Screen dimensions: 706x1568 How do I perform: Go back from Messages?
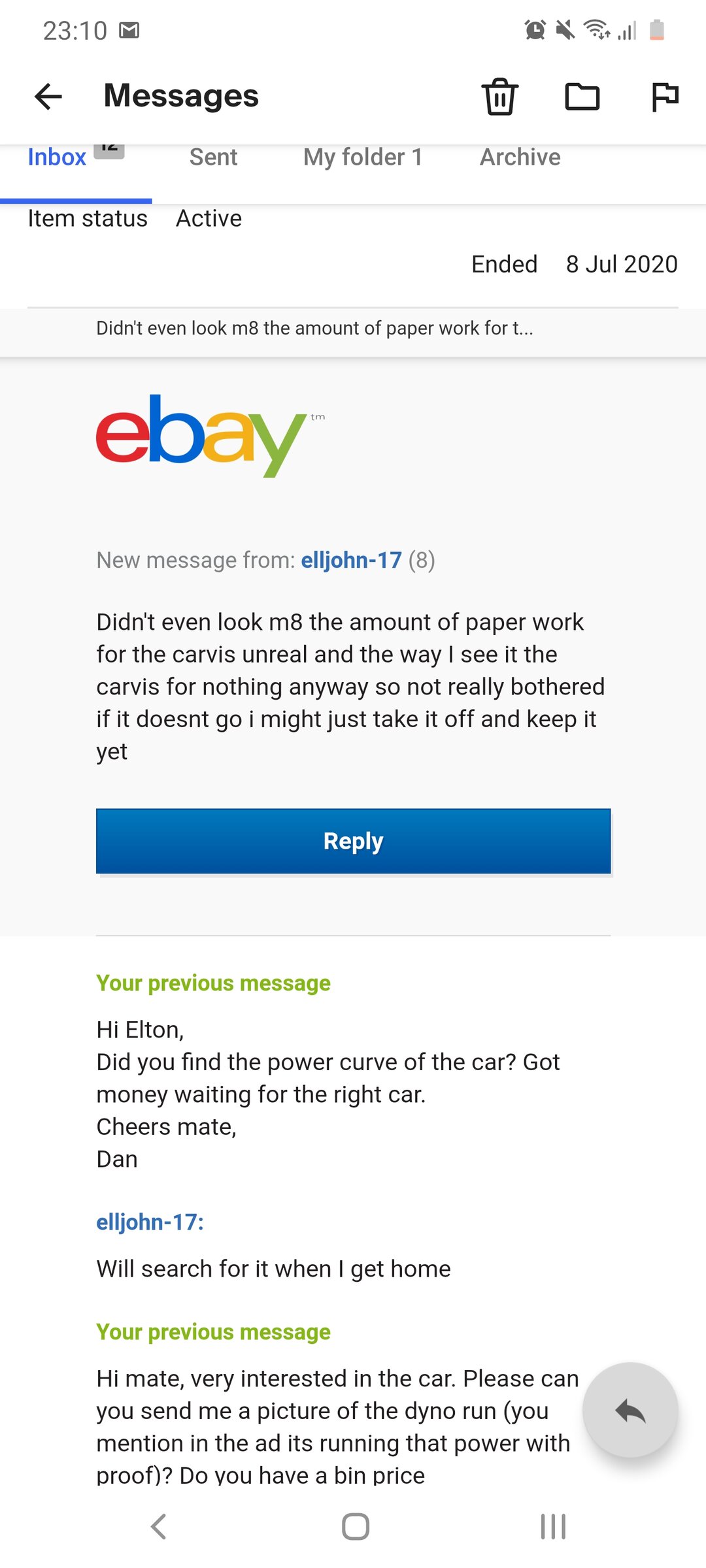pos(48,97)
